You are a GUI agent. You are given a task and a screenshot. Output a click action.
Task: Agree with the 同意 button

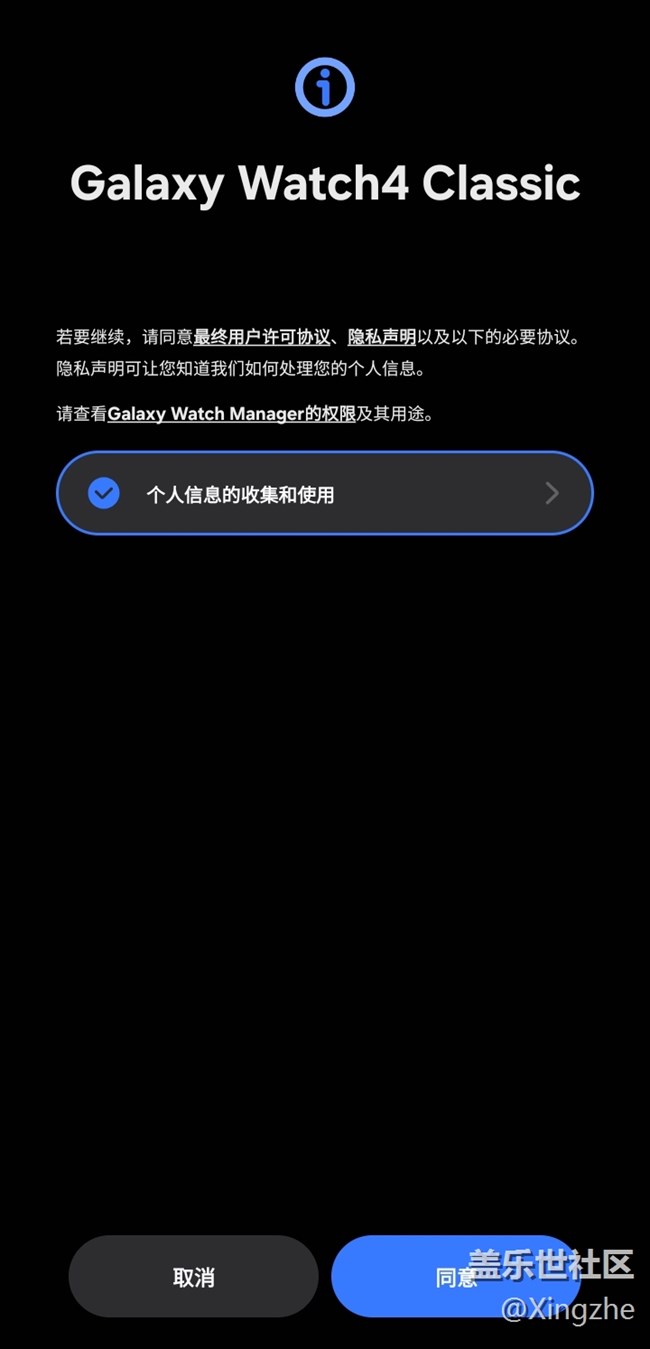[x=455, y=1277]
